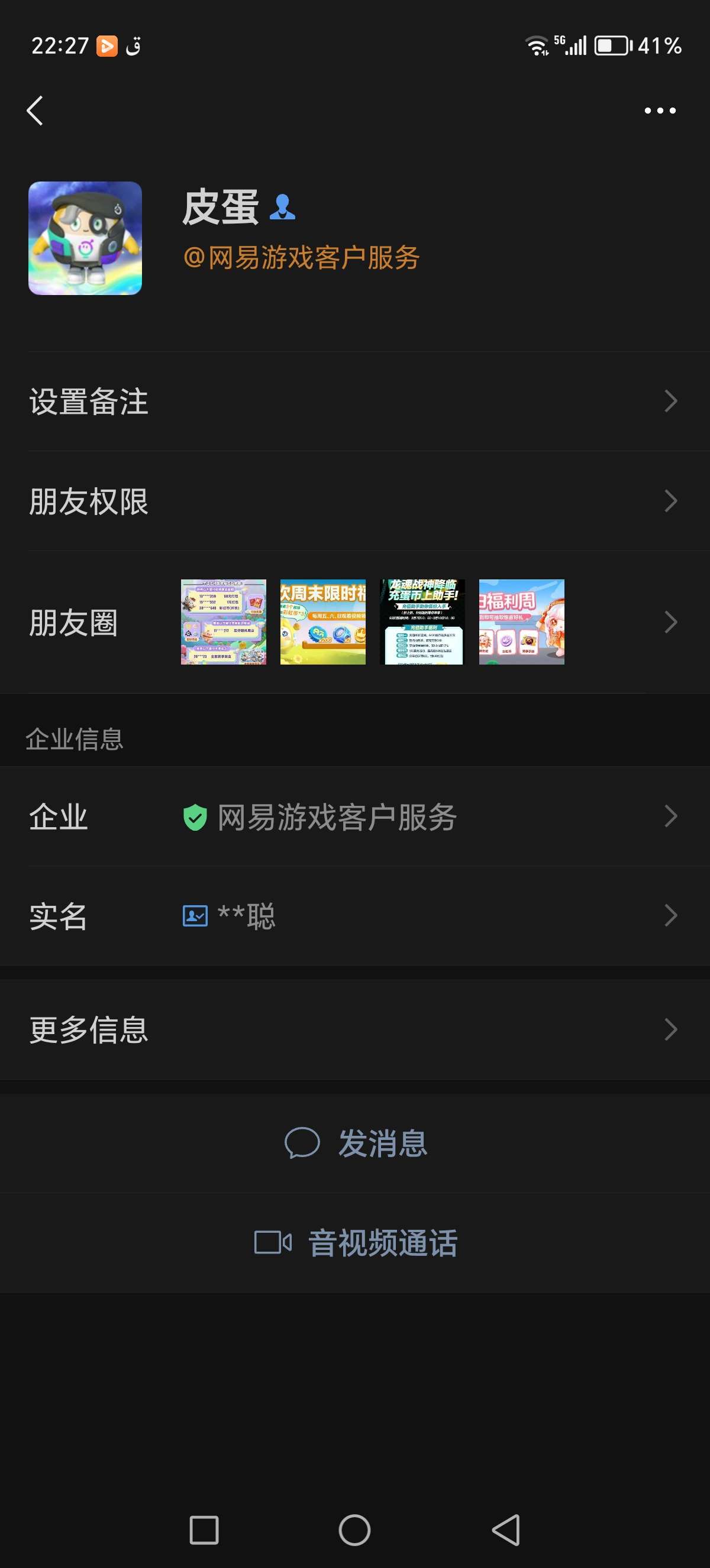Open 皮蛋's profile avatar
This screenshot has width=710, height=1568.
pos(85,238)
